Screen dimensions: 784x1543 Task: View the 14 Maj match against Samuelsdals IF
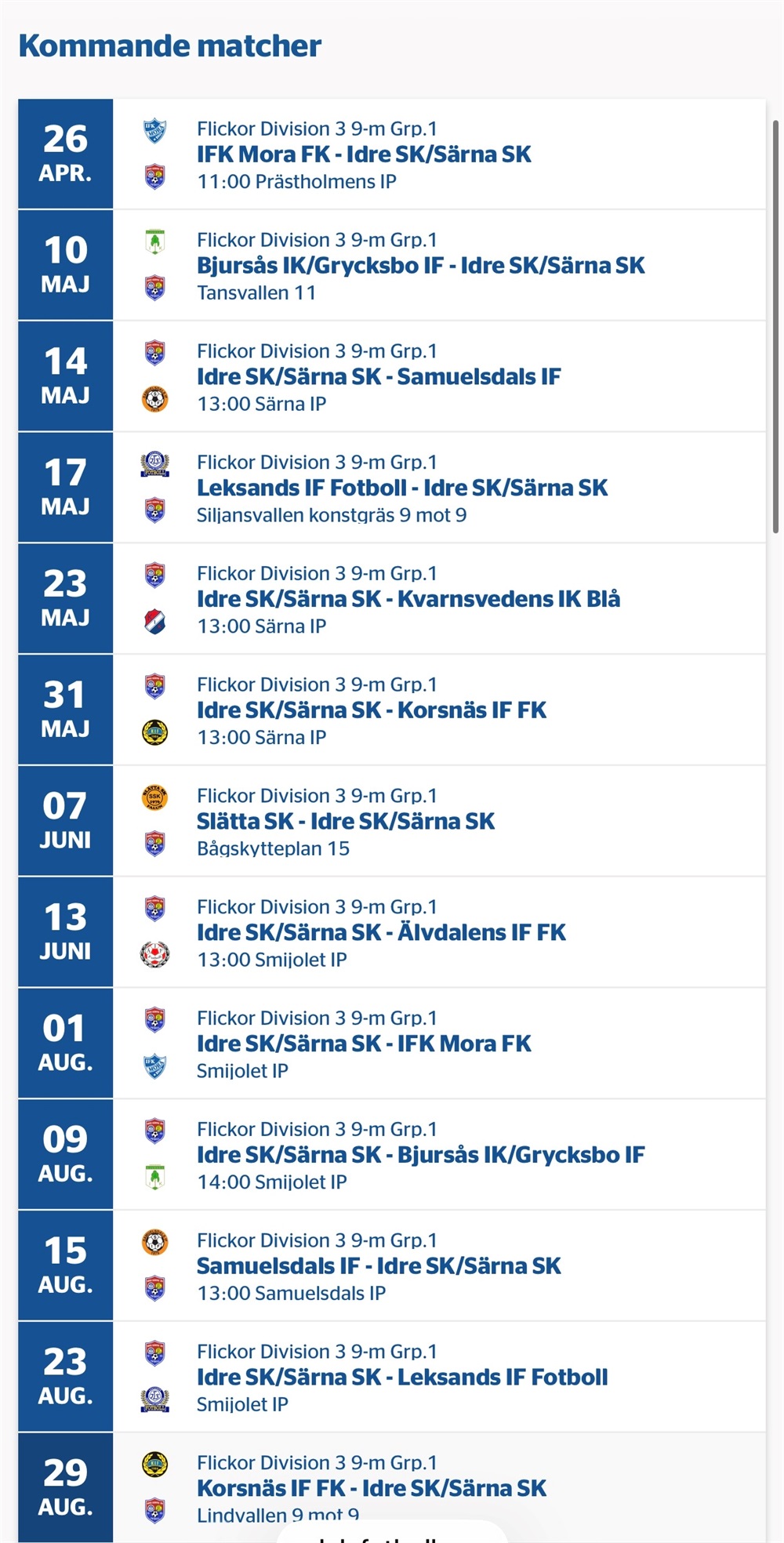coord(379,377)
